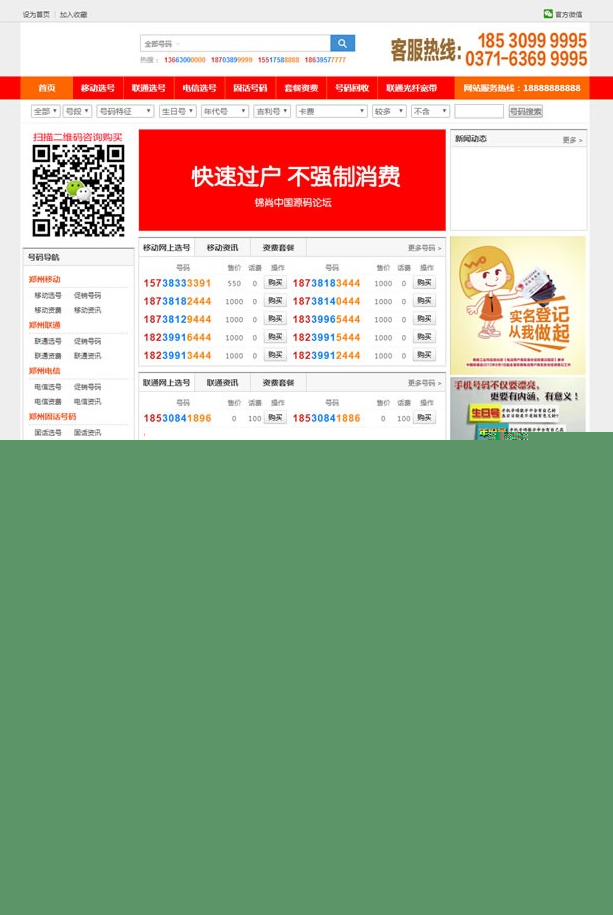
Task: Open 设为首页 link at top
Action: click(36, 15)
